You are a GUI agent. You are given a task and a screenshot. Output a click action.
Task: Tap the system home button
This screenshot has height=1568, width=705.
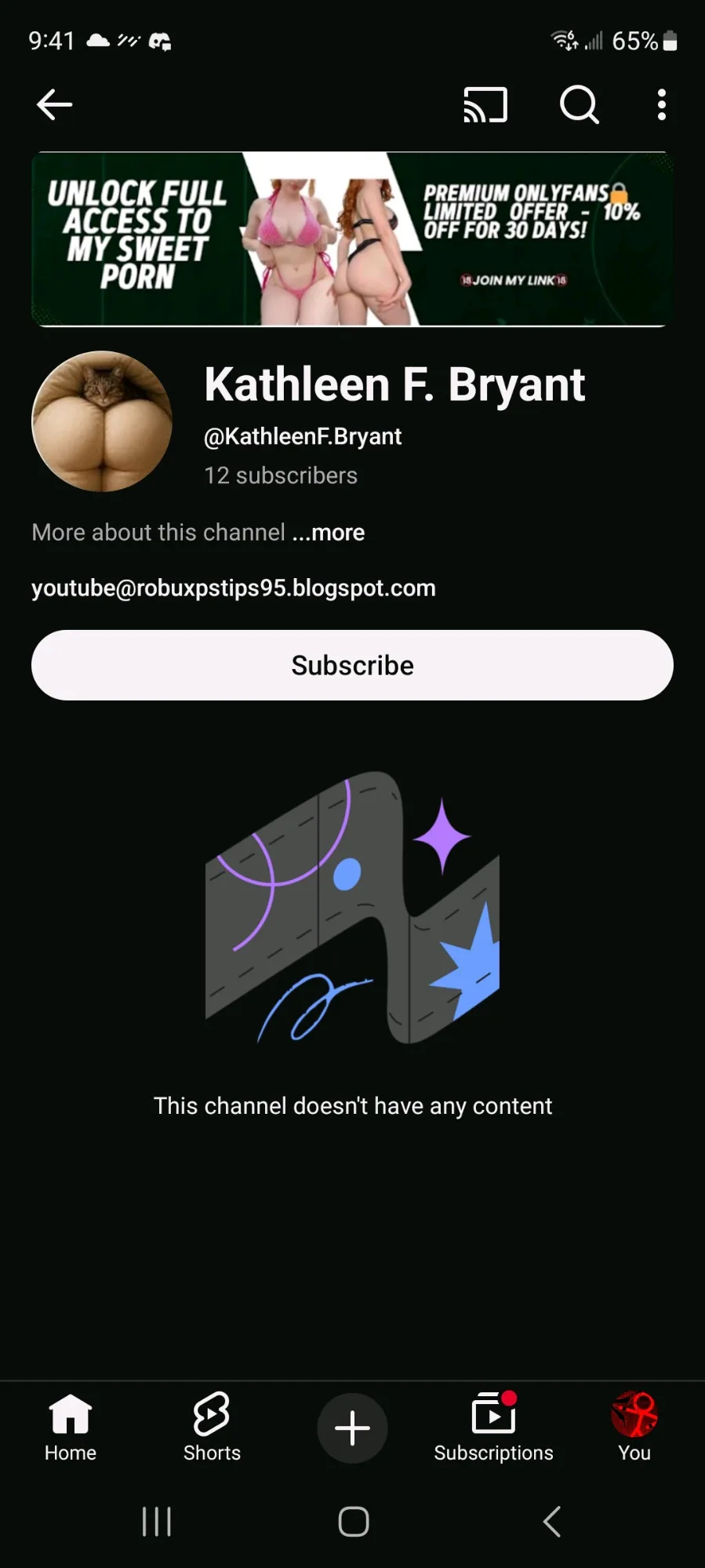click(354, 1522)
